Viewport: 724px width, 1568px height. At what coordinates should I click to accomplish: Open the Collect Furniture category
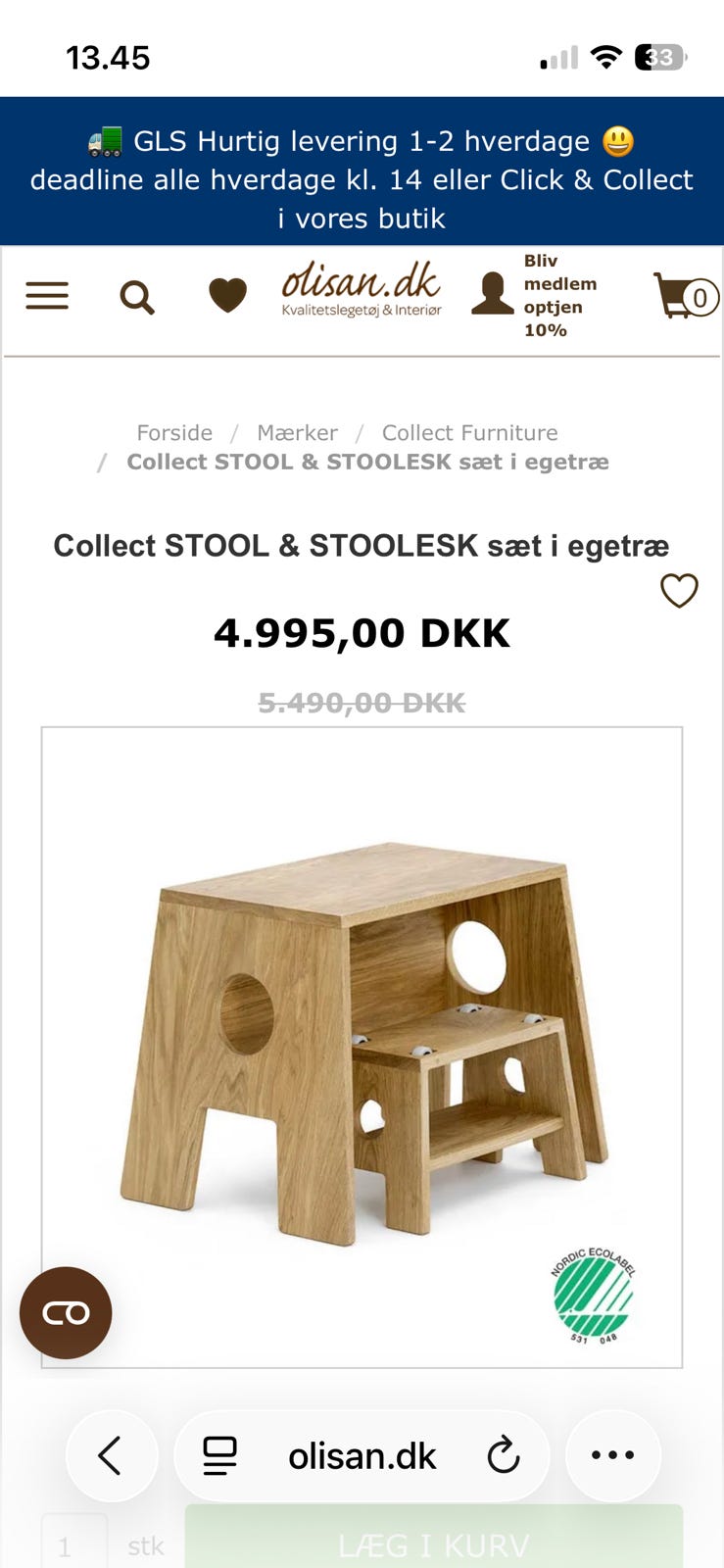(469, 432)
